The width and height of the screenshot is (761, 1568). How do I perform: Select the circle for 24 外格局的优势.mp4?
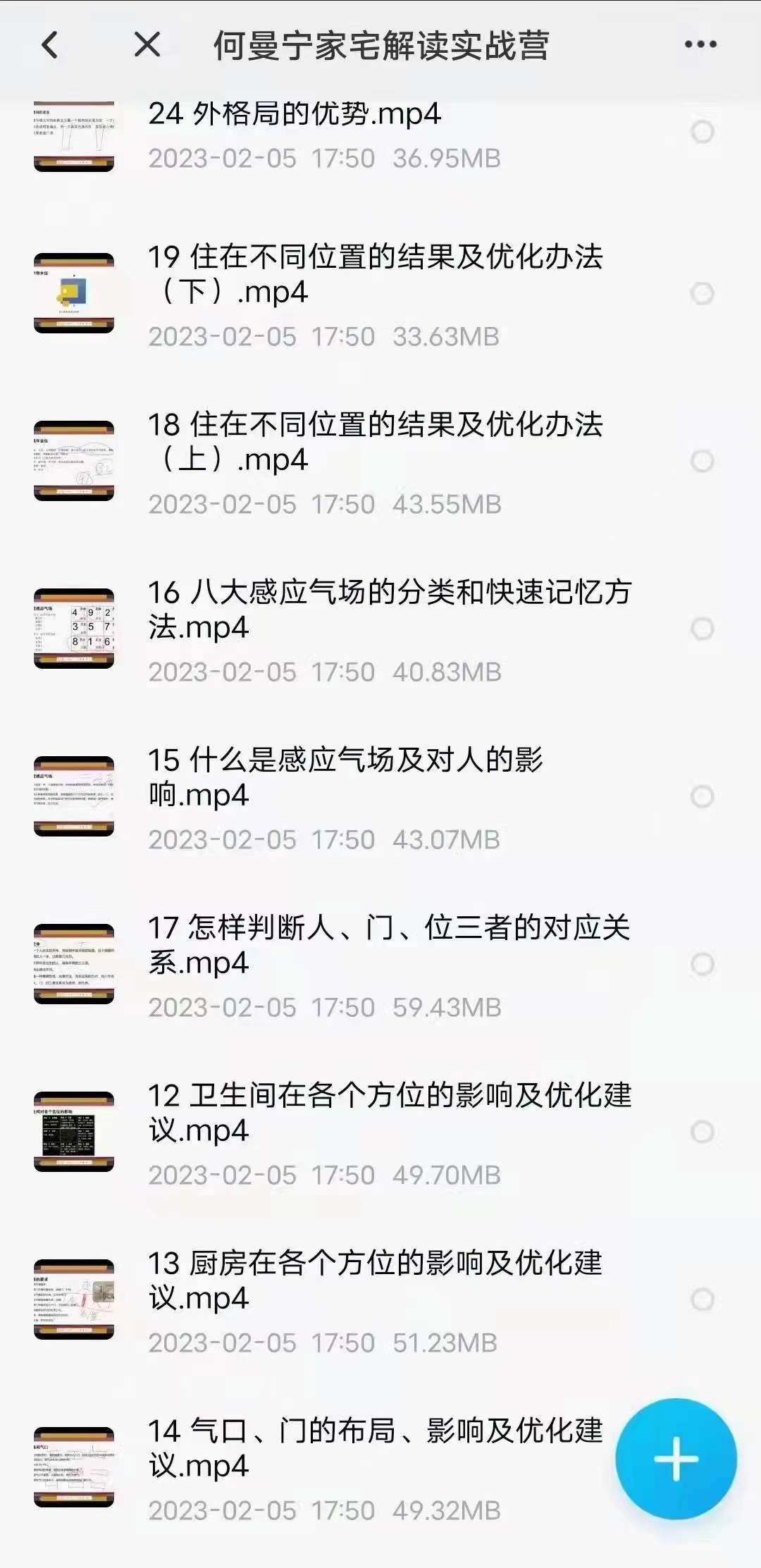pos(702,132)
